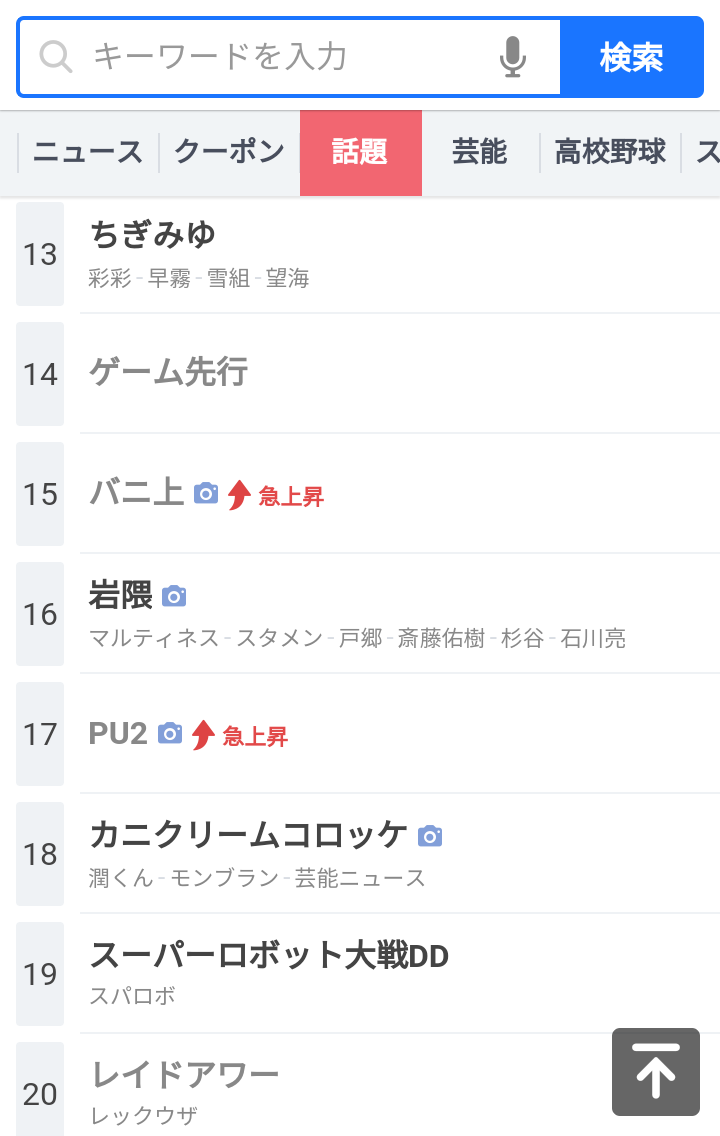Image resolution: width=720 pixels, height=1136 pixels.
Task: Jump back to top with the arrow button
Action: (655, 1071)
